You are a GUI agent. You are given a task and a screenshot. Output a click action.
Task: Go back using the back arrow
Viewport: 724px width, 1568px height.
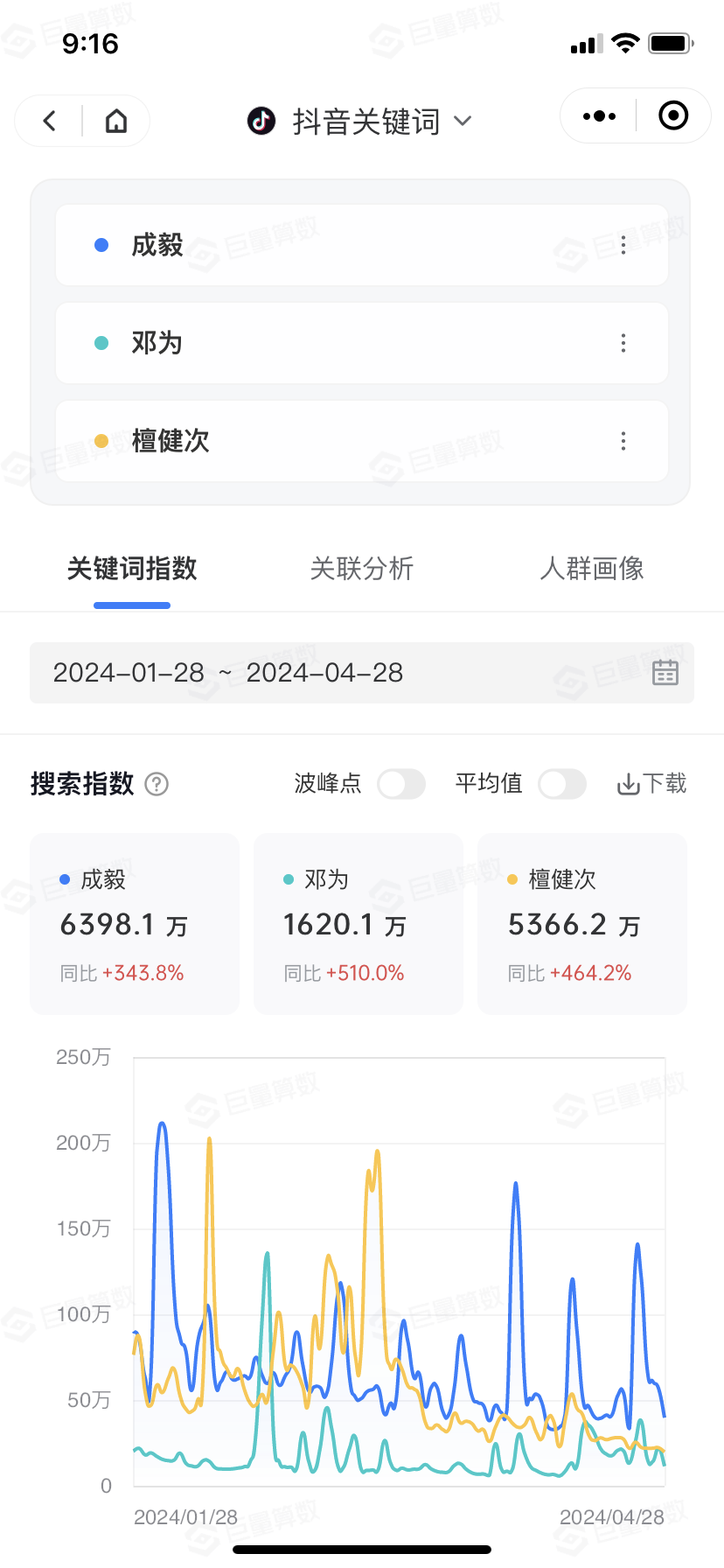point(50,121)
